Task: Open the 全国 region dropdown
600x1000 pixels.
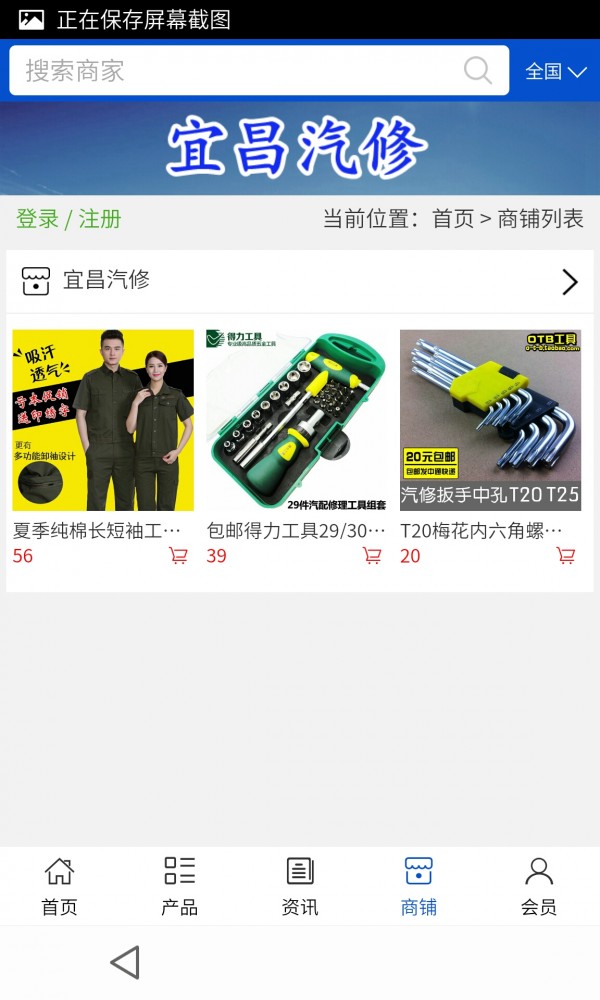Action: [x=556, y=72]
